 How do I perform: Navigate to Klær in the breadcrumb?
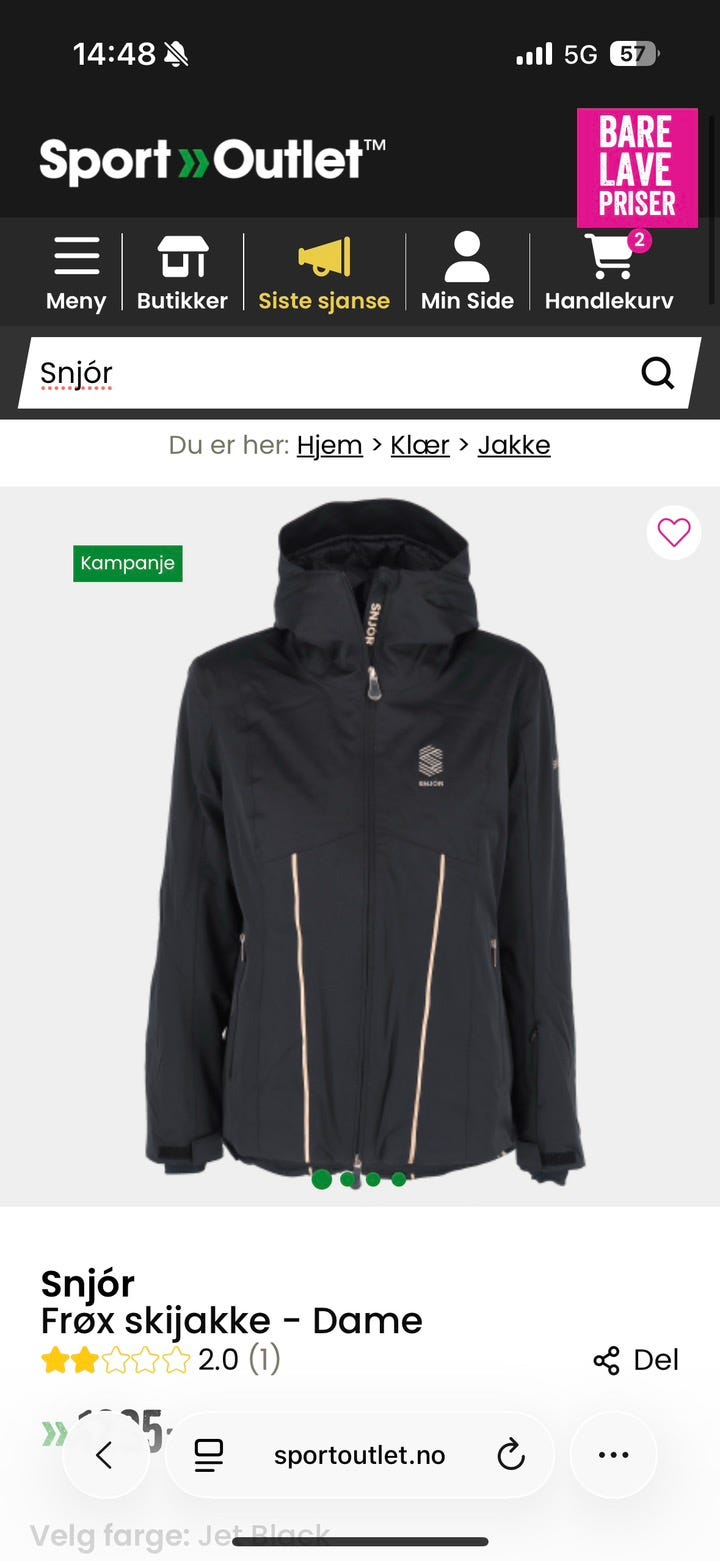419,445
